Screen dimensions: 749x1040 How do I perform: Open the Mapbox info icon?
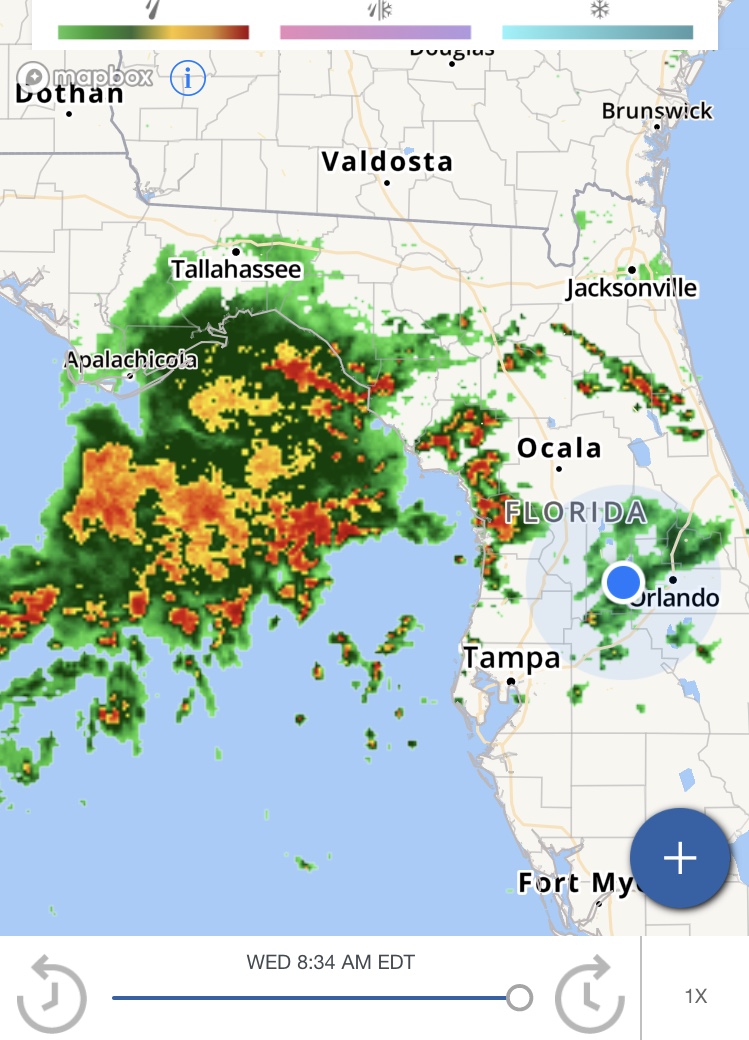[188, 78]
